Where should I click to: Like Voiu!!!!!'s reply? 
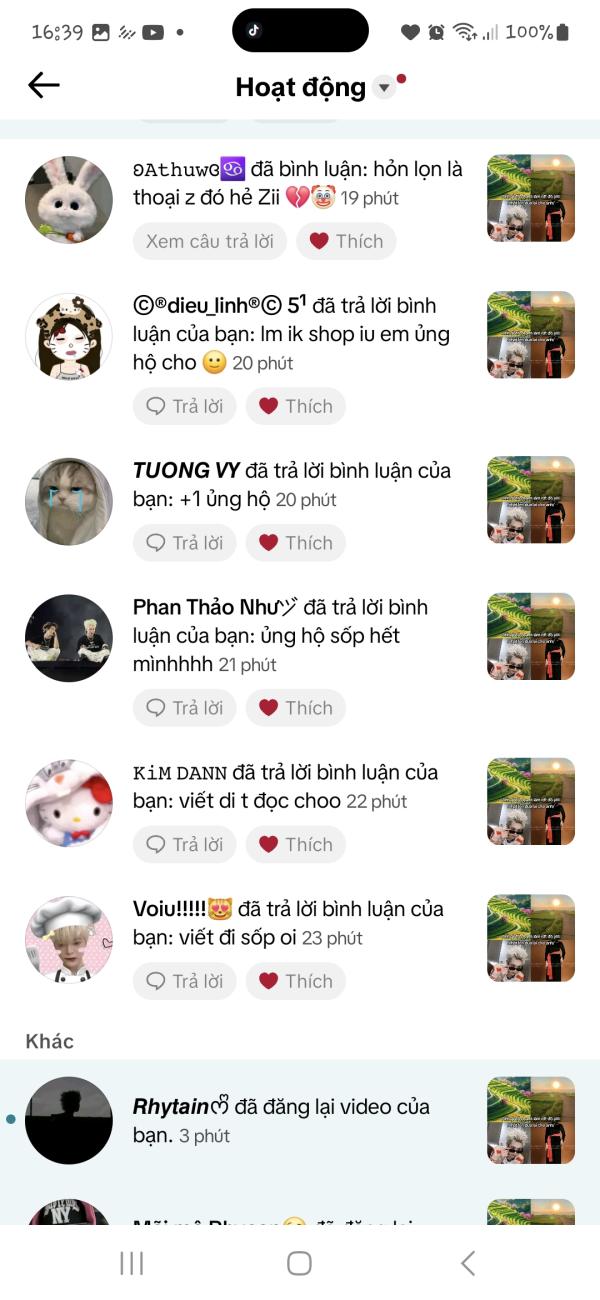296,981
